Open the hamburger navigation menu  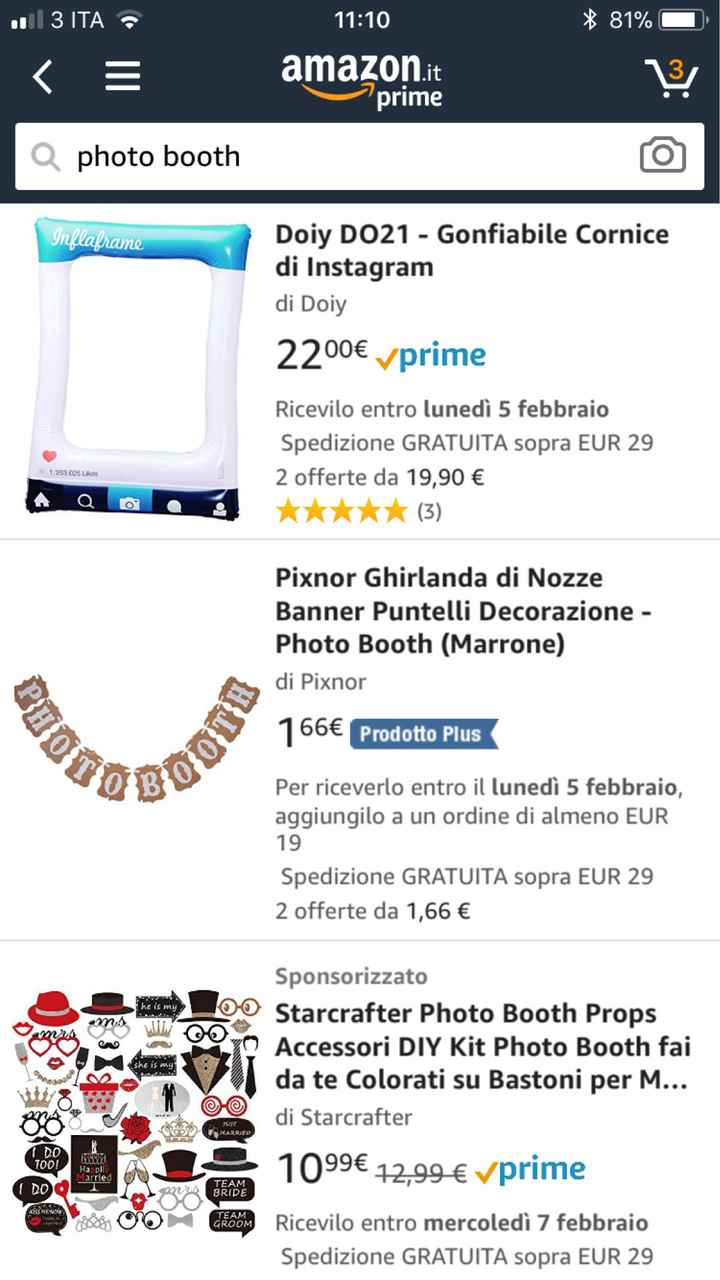[x=122, y=76]
